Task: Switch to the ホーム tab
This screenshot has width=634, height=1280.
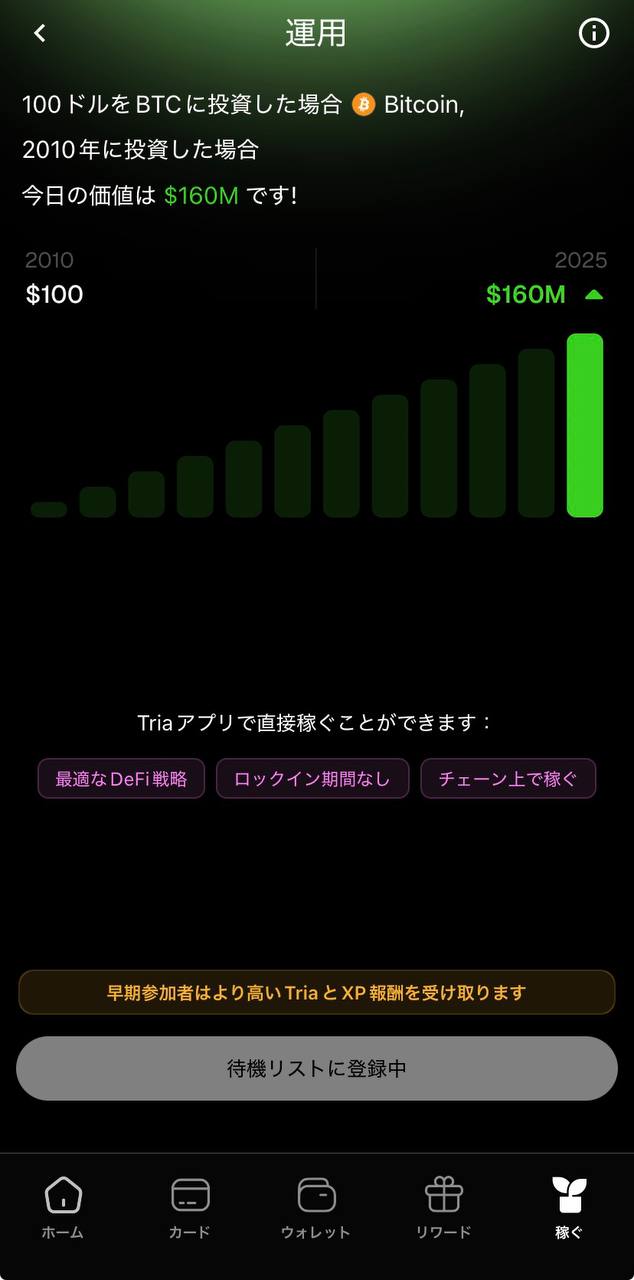Action: pyautogui.click(x=63, y=1207)
